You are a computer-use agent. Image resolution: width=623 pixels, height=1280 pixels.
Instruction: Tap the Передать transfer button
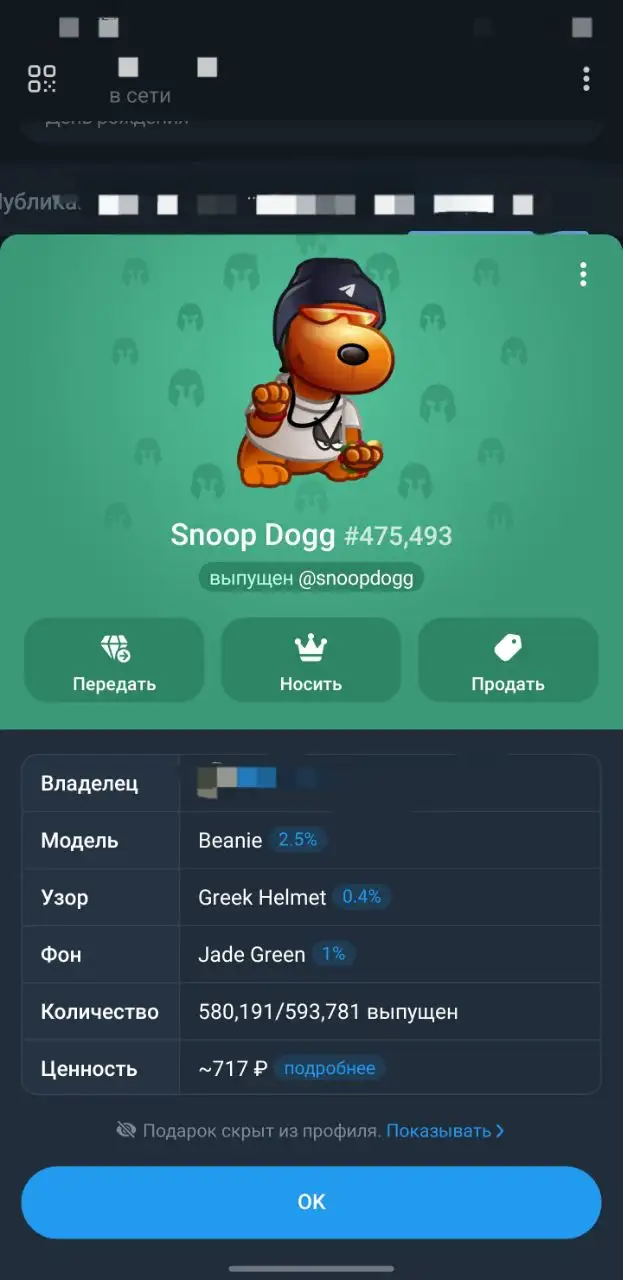tap(114, 660)
